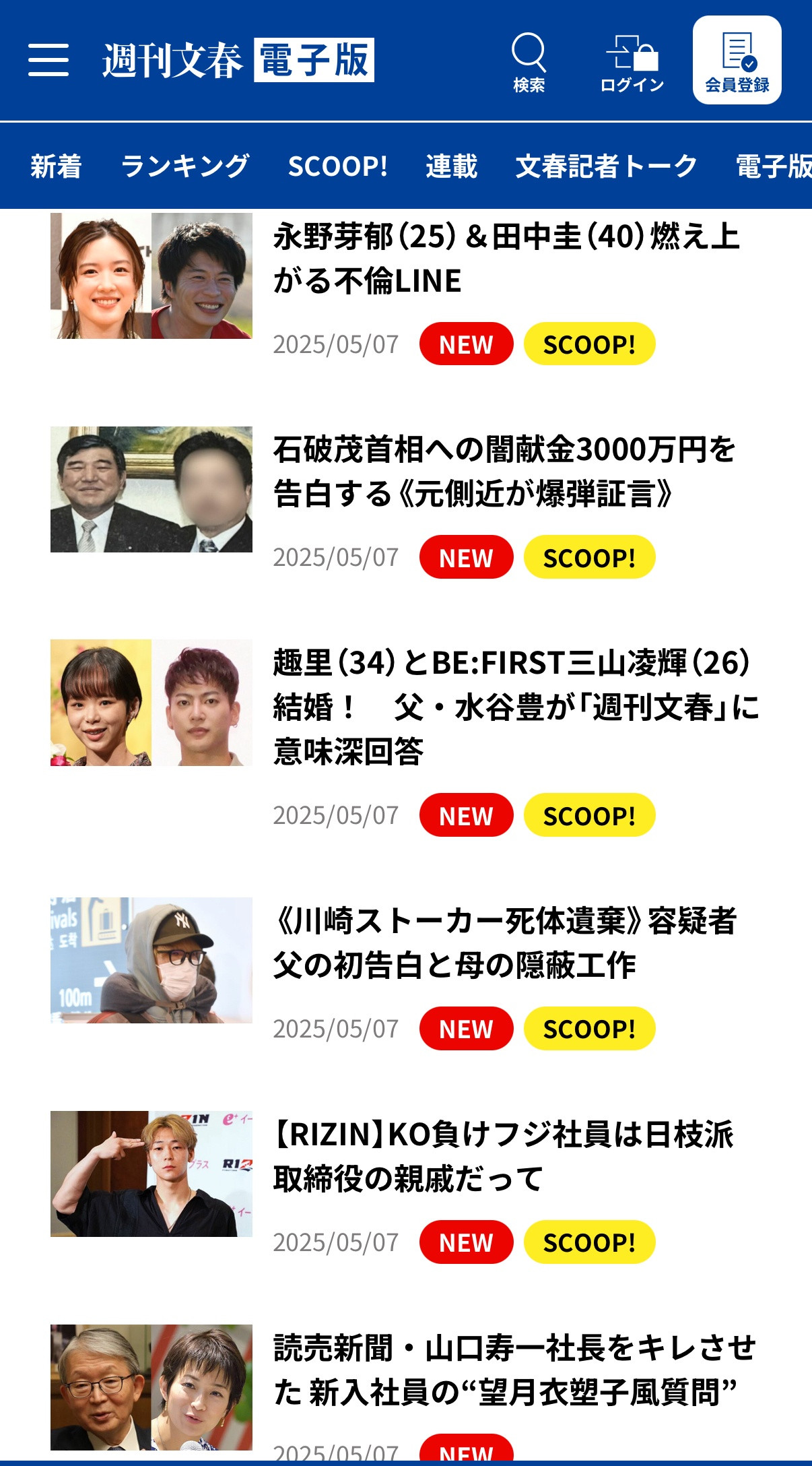Read the 石破茂首相 闇献金 article
The image size is (812, 1466).
click(504, 472)
